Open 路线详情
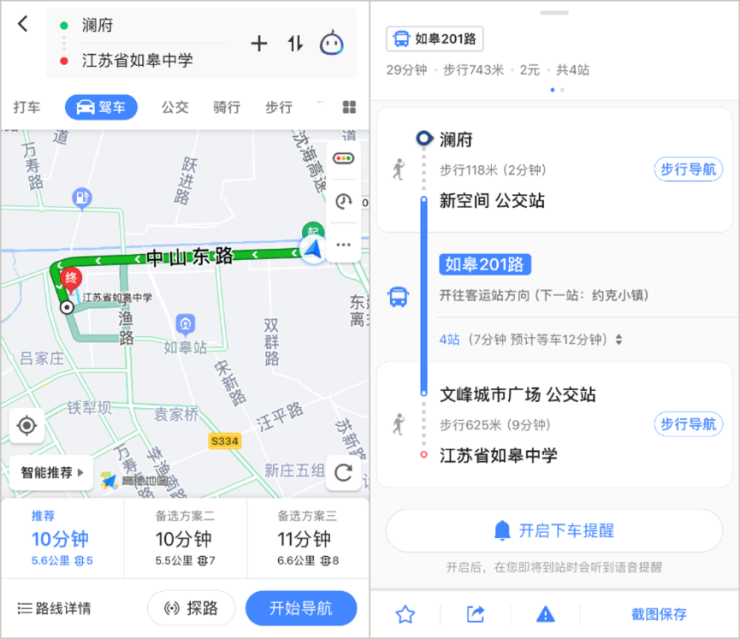This screenshot has width=740, height=639. click(x=55, y=608)
